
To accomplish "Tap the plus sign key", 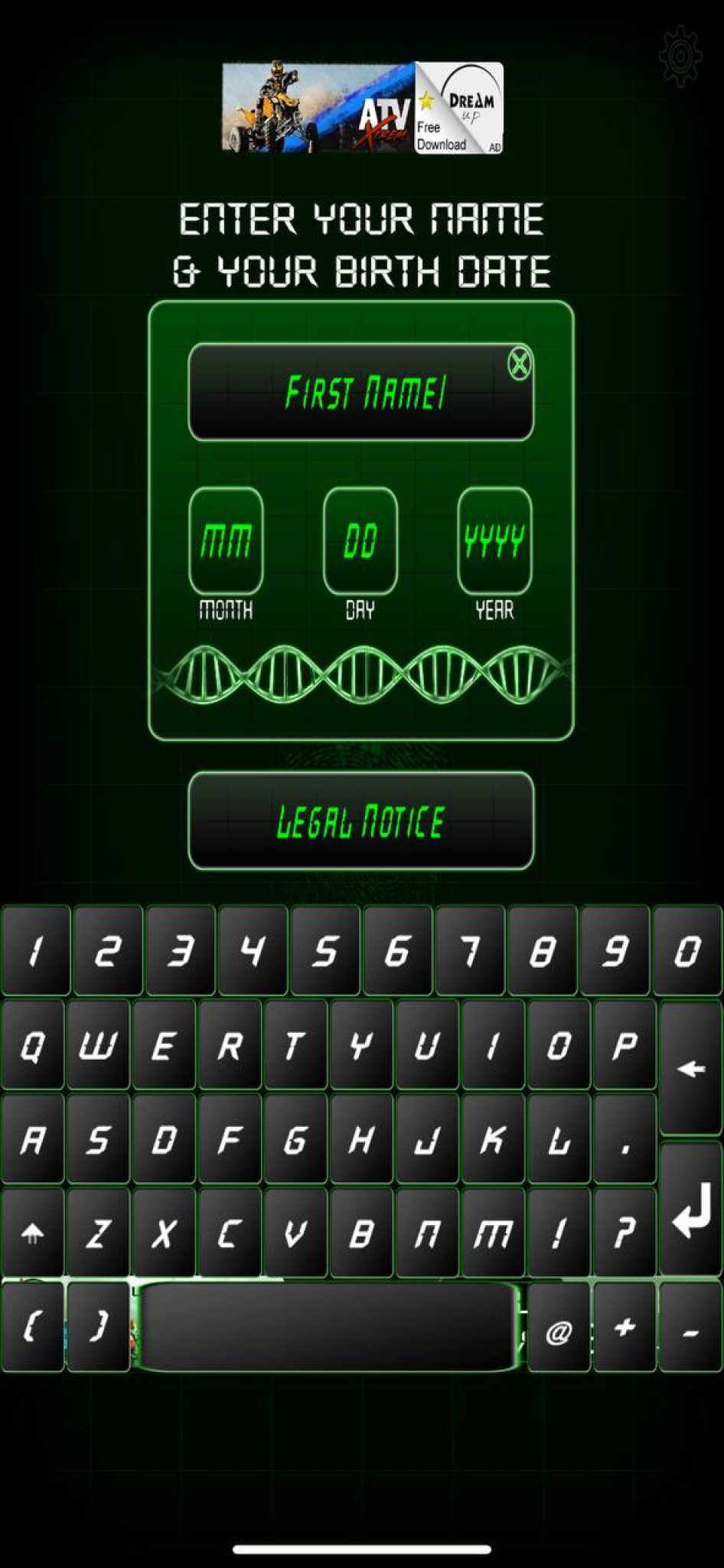I will (625, 1328).
